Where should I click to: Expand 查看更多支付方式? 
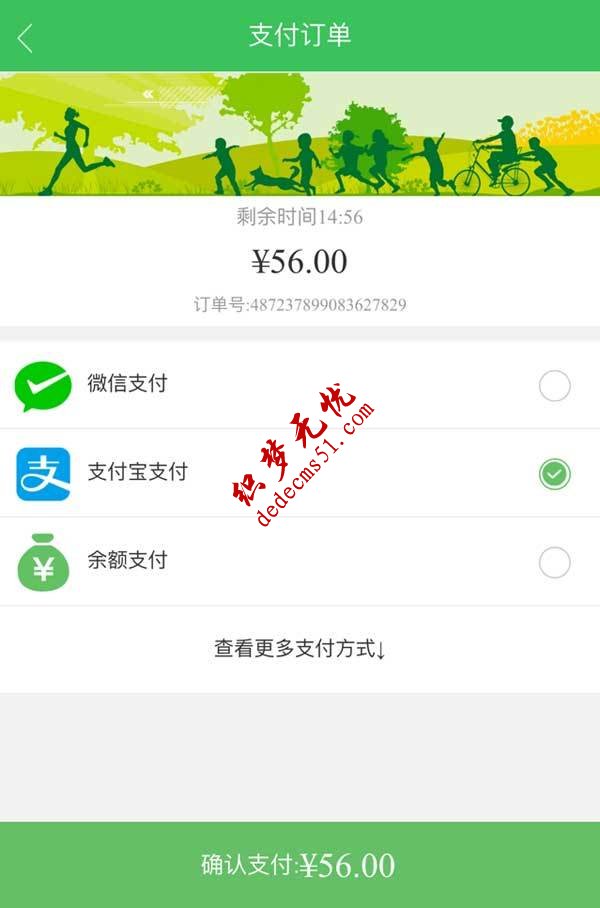pos(300,648)
